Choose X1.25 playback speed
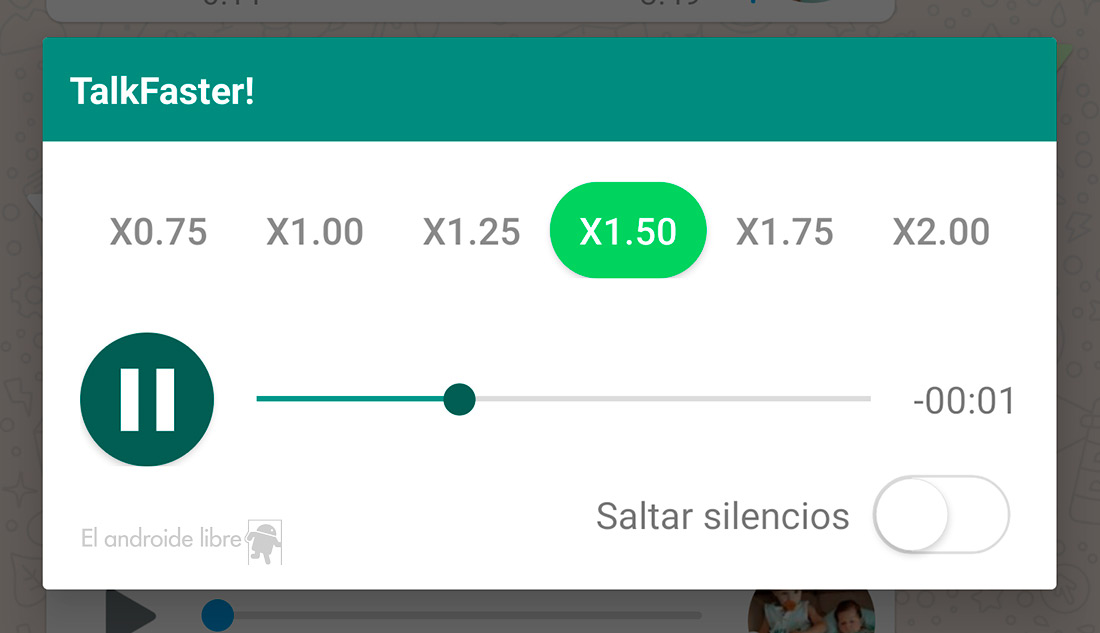The image size is (1100, 633). click(471, 232)
